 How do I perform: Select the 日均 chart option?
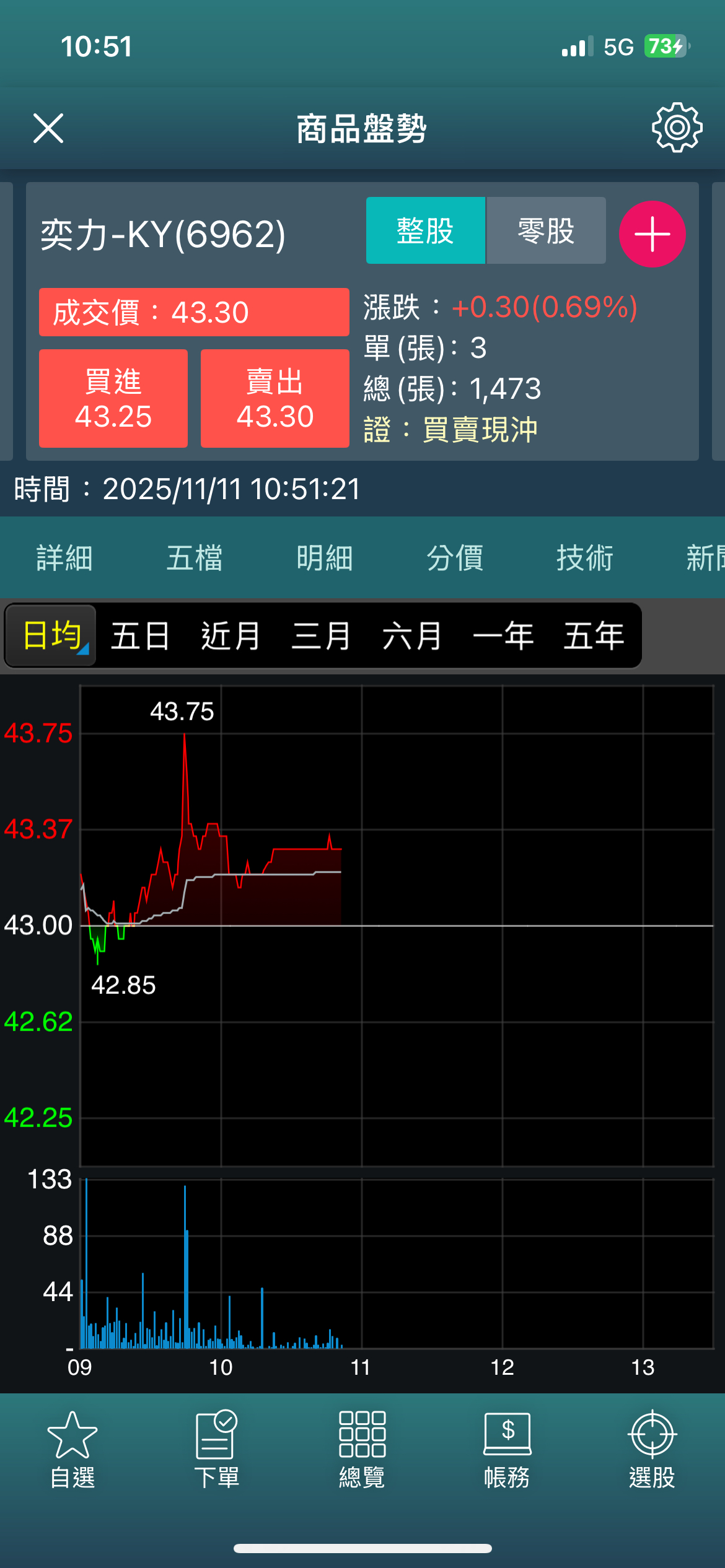pyautogui.click(x=52, y=636)
